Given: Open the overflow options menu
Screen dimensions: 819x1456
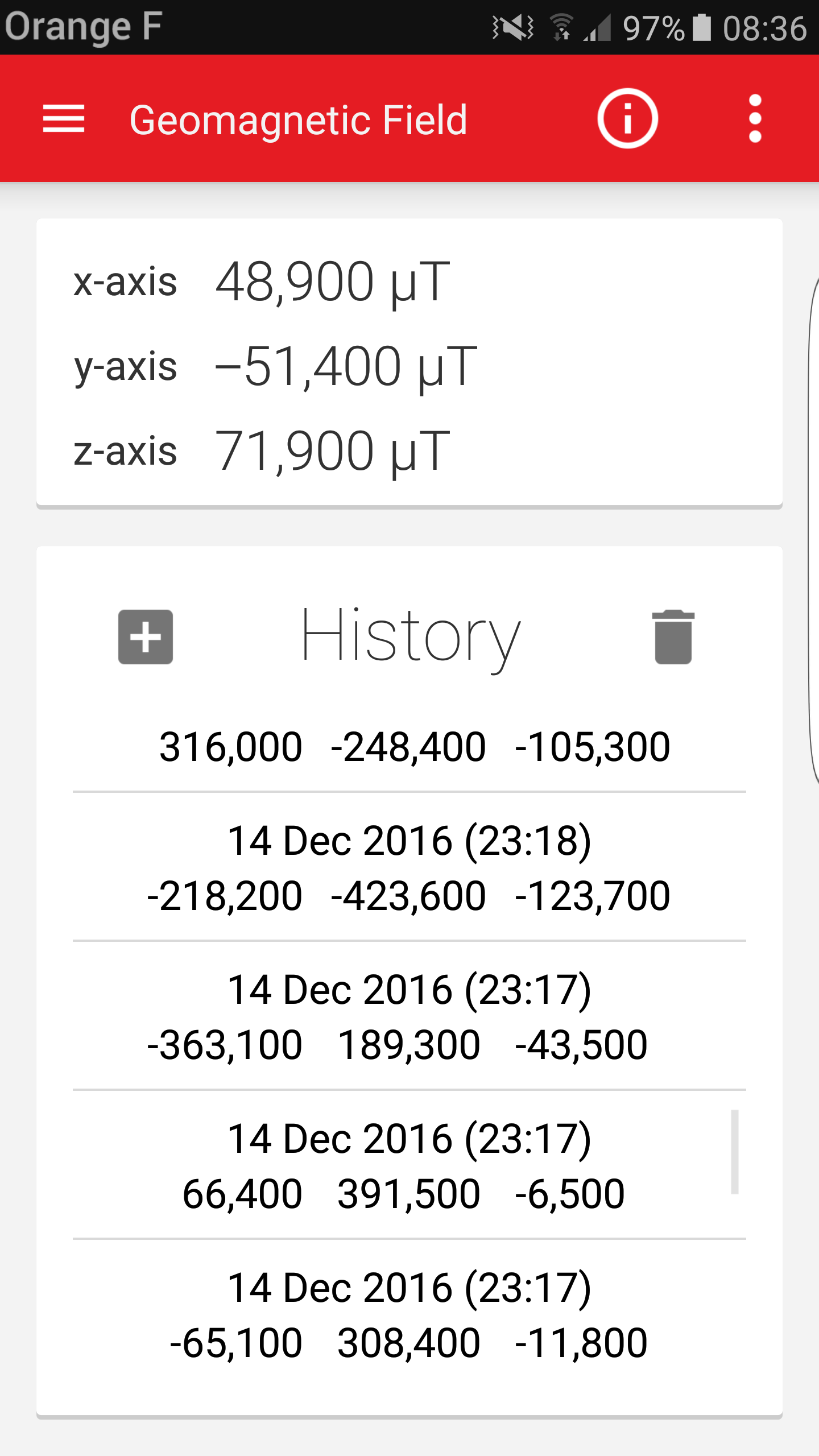Looking at the screenshot, I should (x=755, y=119).
